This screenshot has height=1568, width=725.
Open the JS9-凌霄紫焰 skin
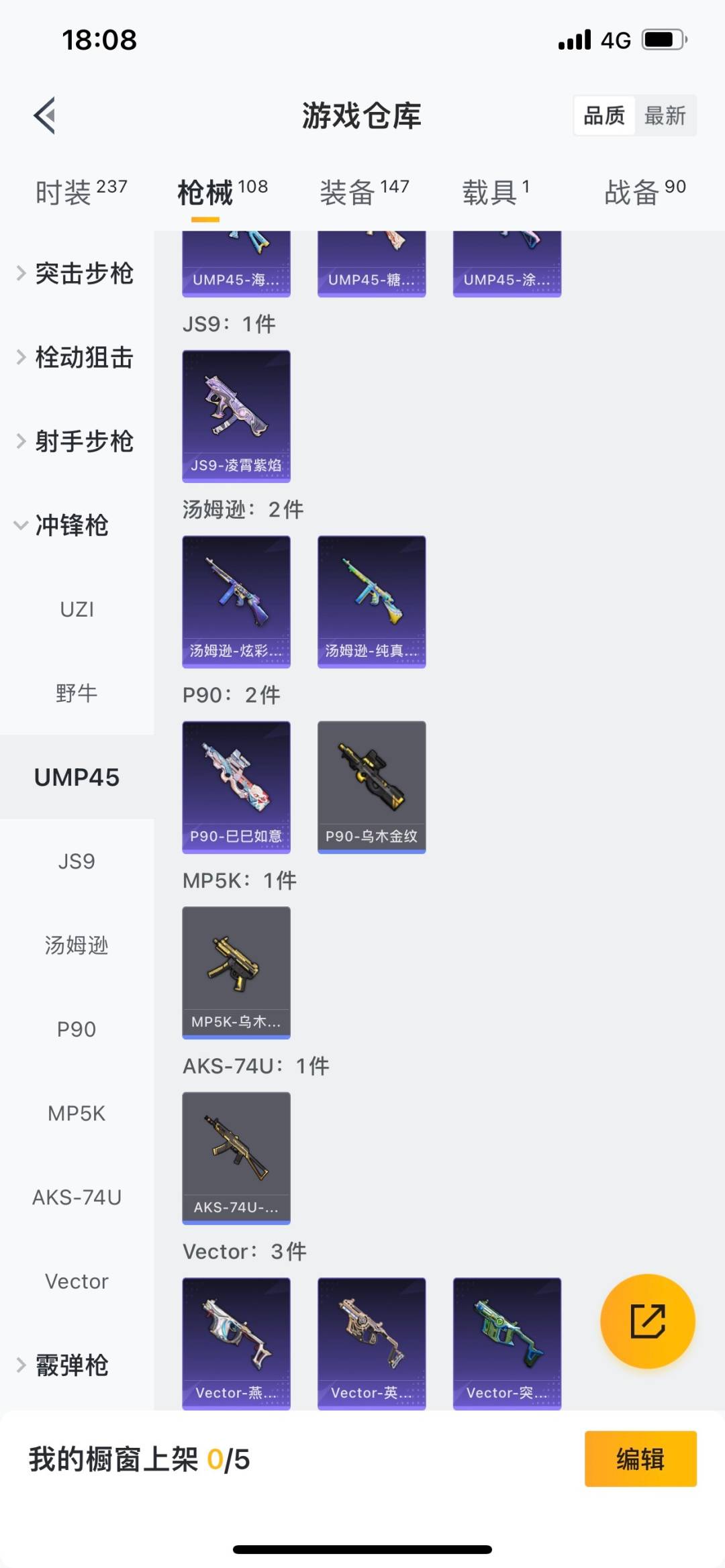[236, 416]
